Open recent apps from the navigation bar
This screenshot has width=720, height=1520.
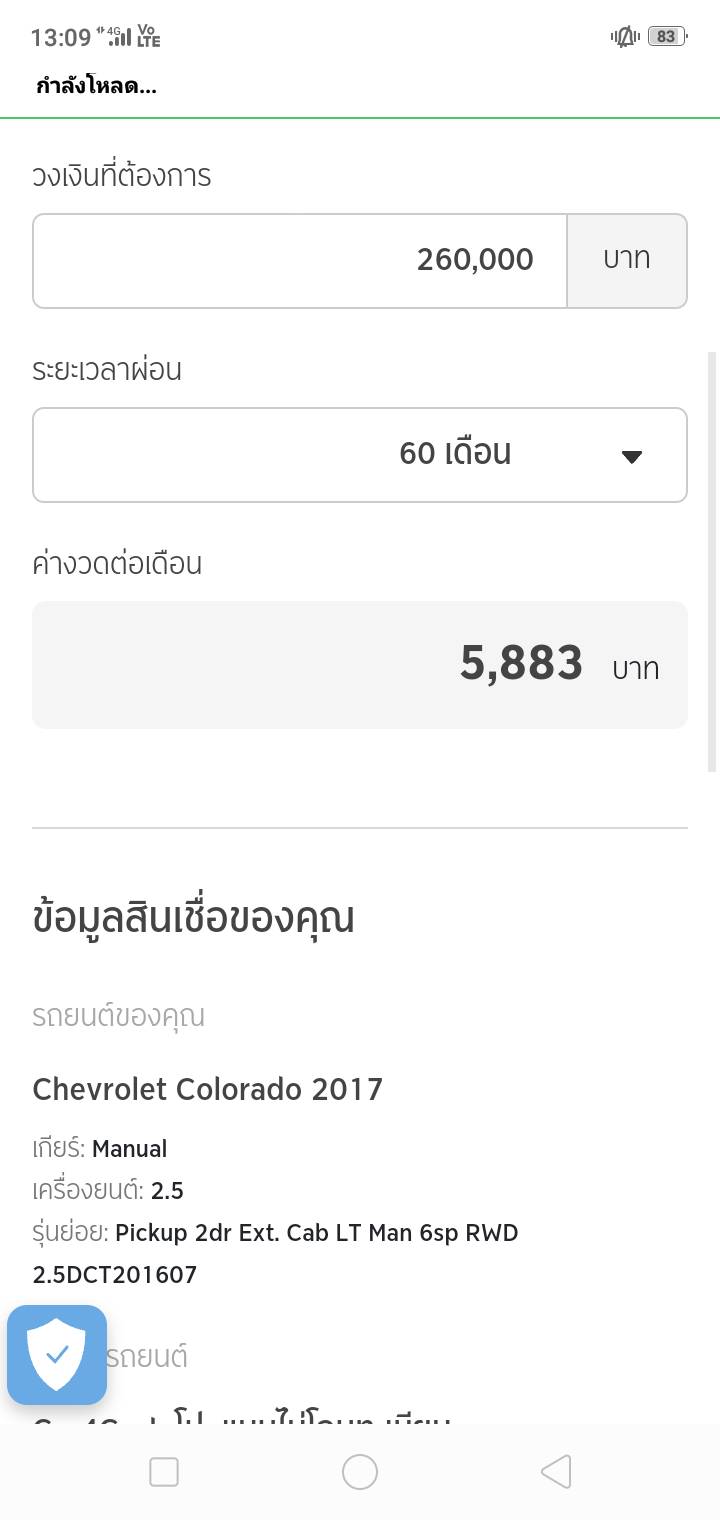[x=163, y=1472]
